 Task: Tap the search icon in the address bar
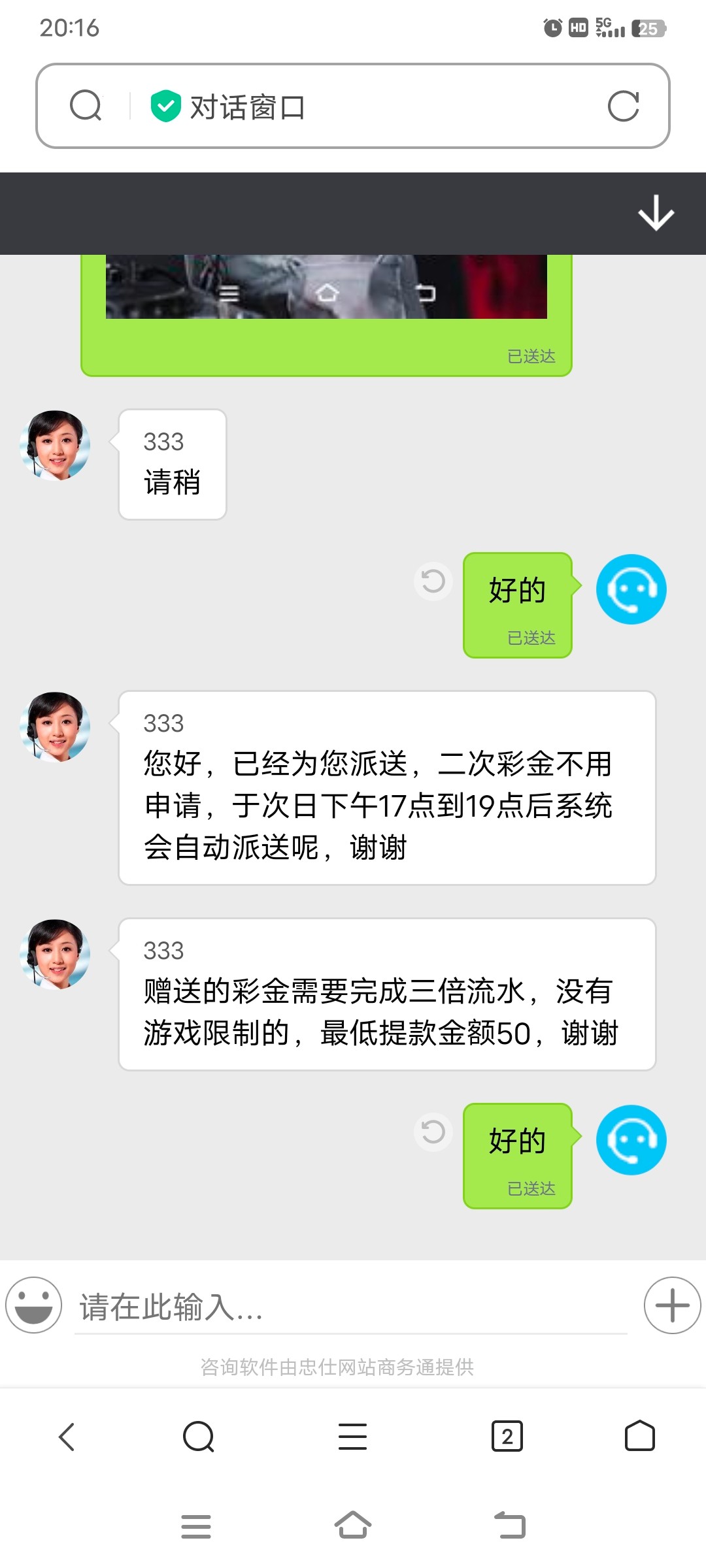[86, 106]
